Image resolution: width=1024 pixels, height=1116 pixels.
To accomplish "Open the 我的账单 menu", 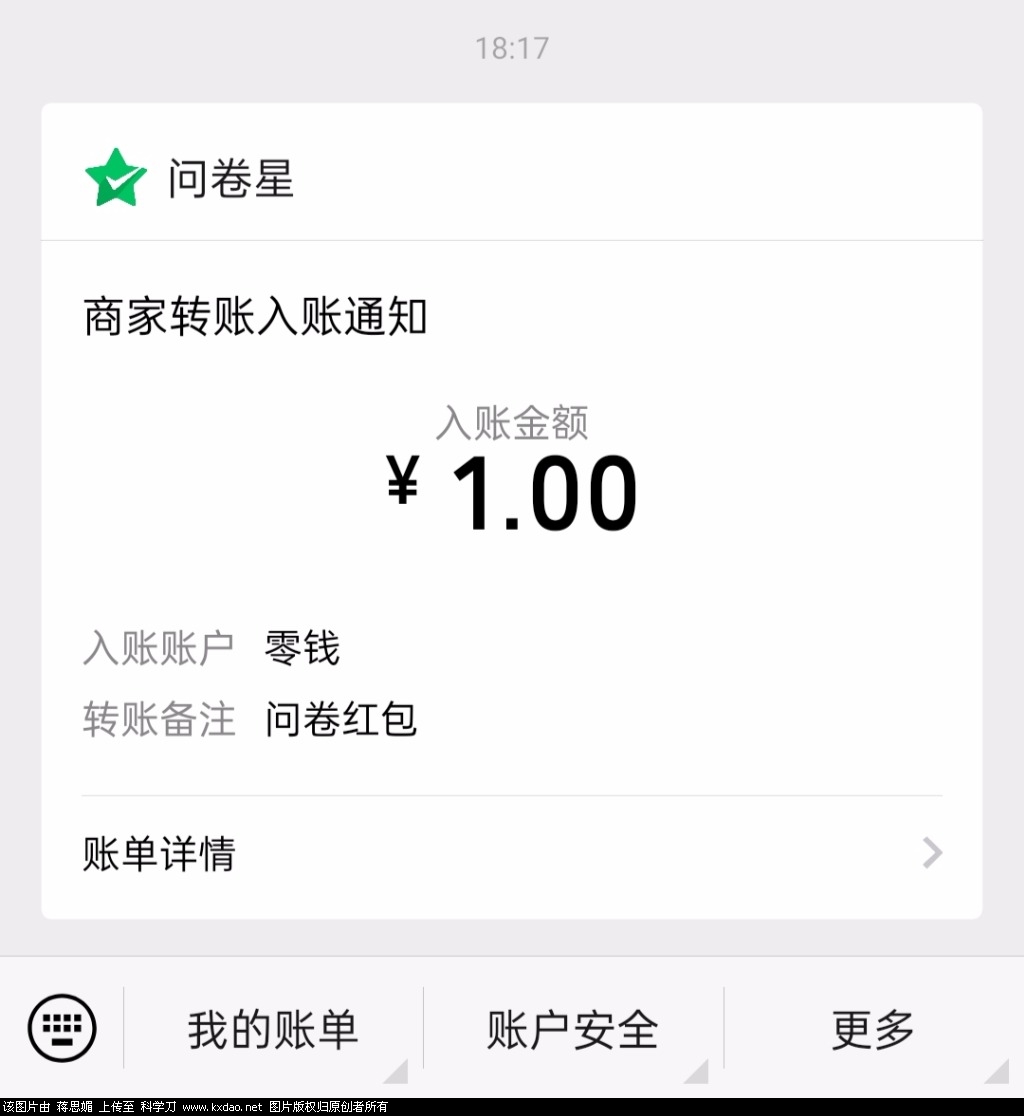I will click(273, 1029).
